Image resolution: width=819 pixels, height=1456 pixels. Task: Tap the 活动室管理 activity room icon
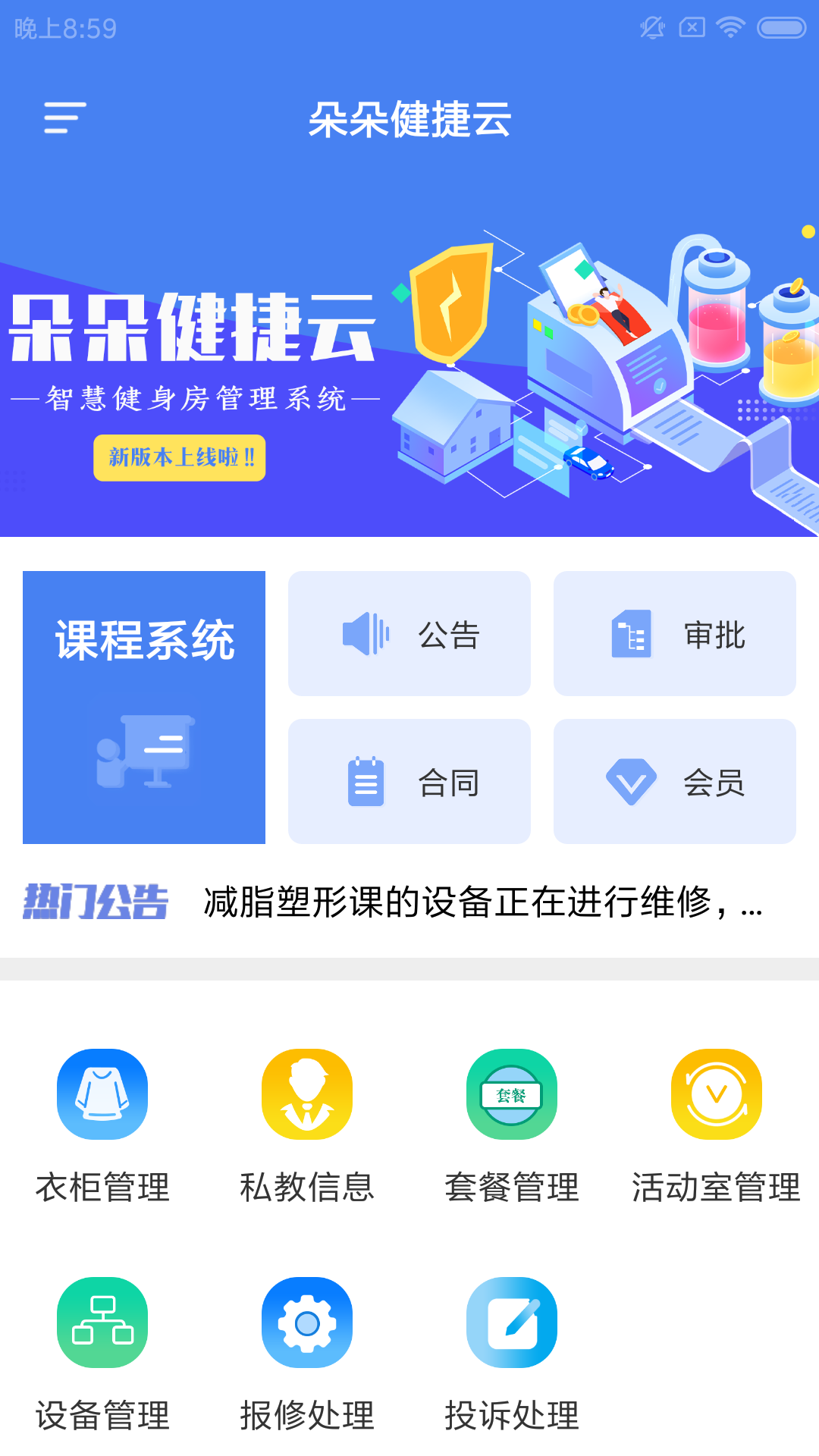[716, 1094]
